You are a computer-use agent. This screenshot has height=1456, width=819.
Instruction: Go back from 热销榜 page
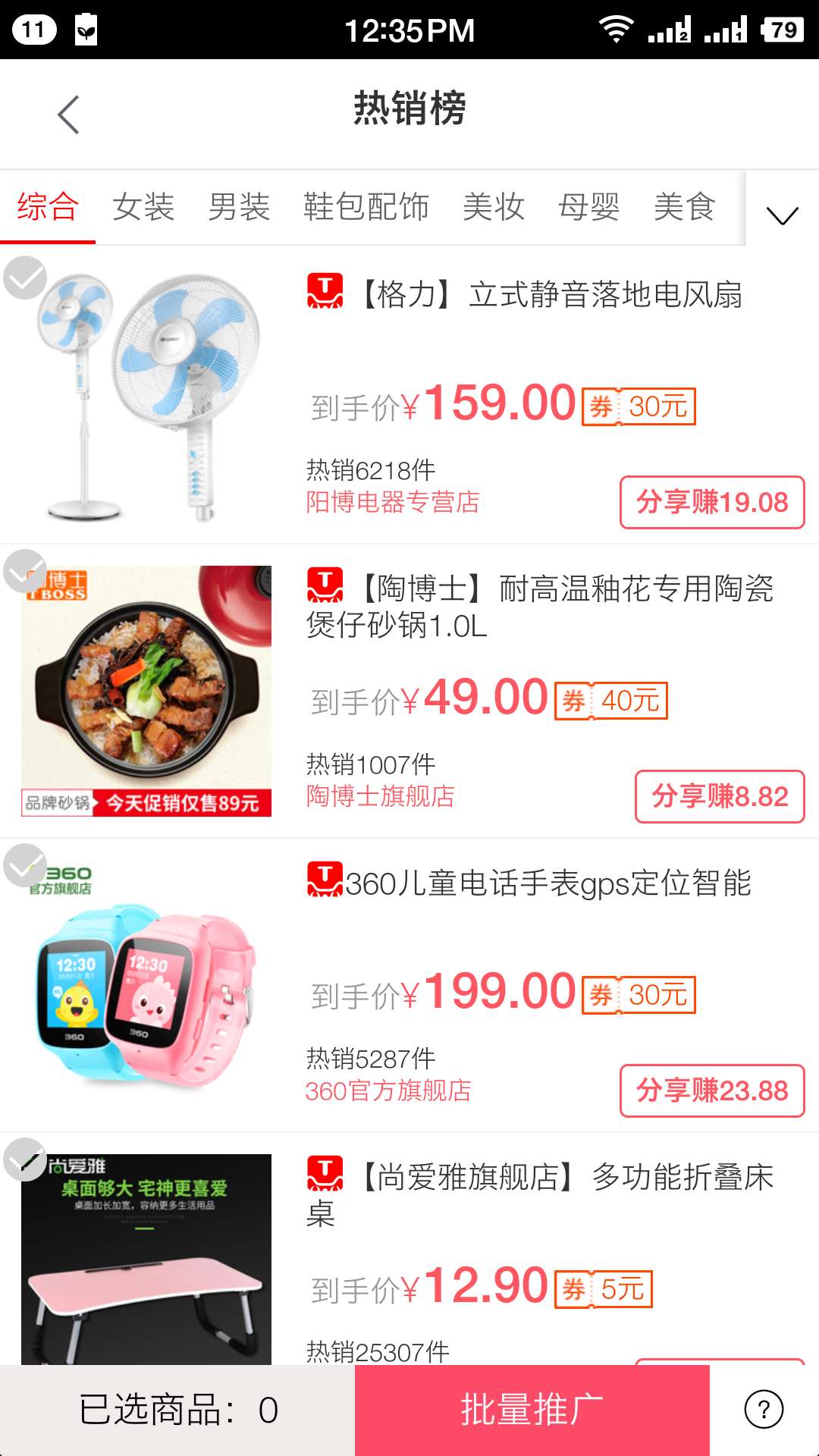(68, 115)
